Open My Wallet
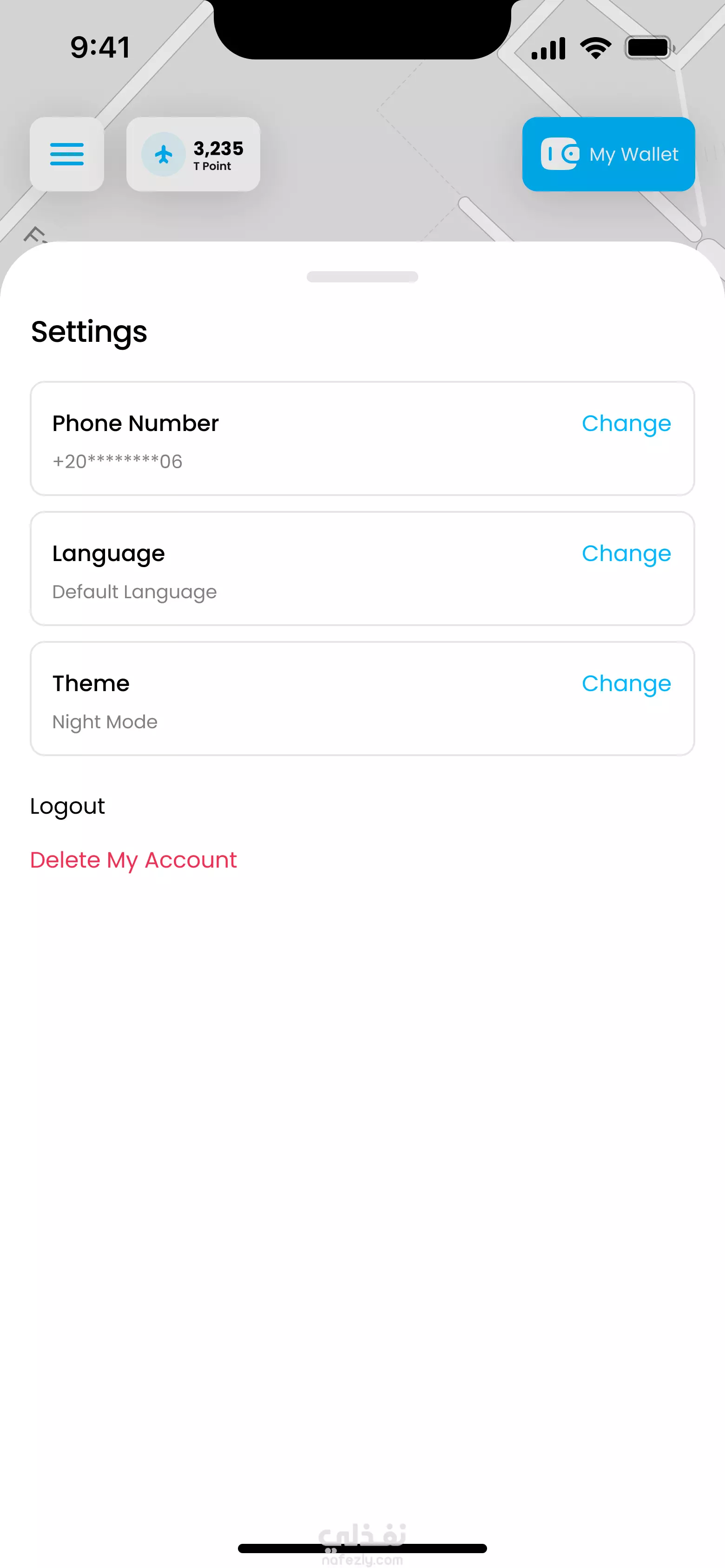Viewport: 725px width, 1568px height. point(608,154)
